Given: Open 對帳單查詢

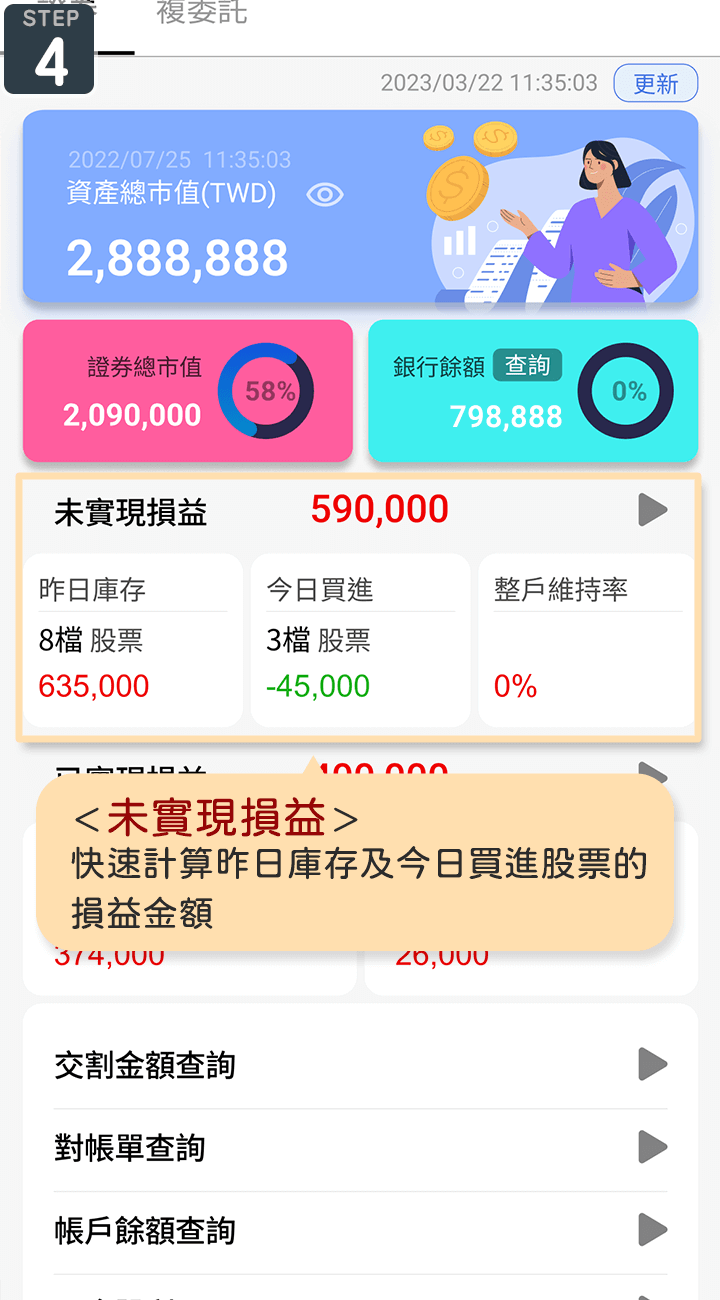Looking at the screenshot, I should [x=360, y=1148].
